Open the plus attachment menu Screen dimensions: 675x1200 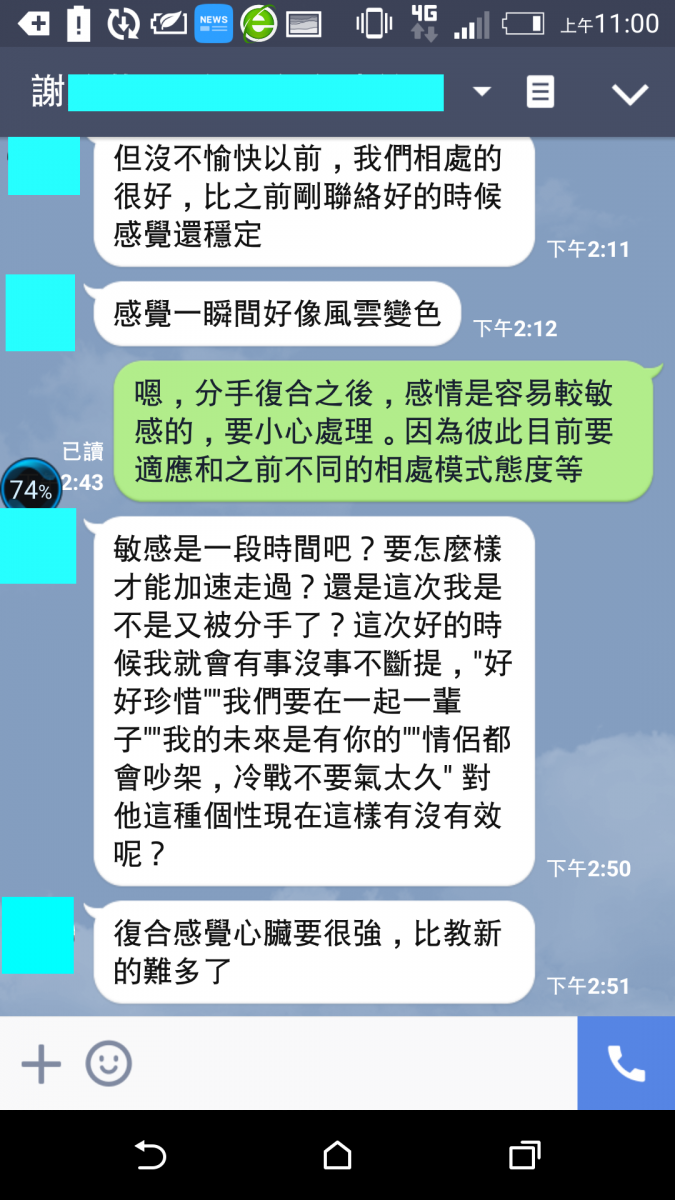[41, 1063]
